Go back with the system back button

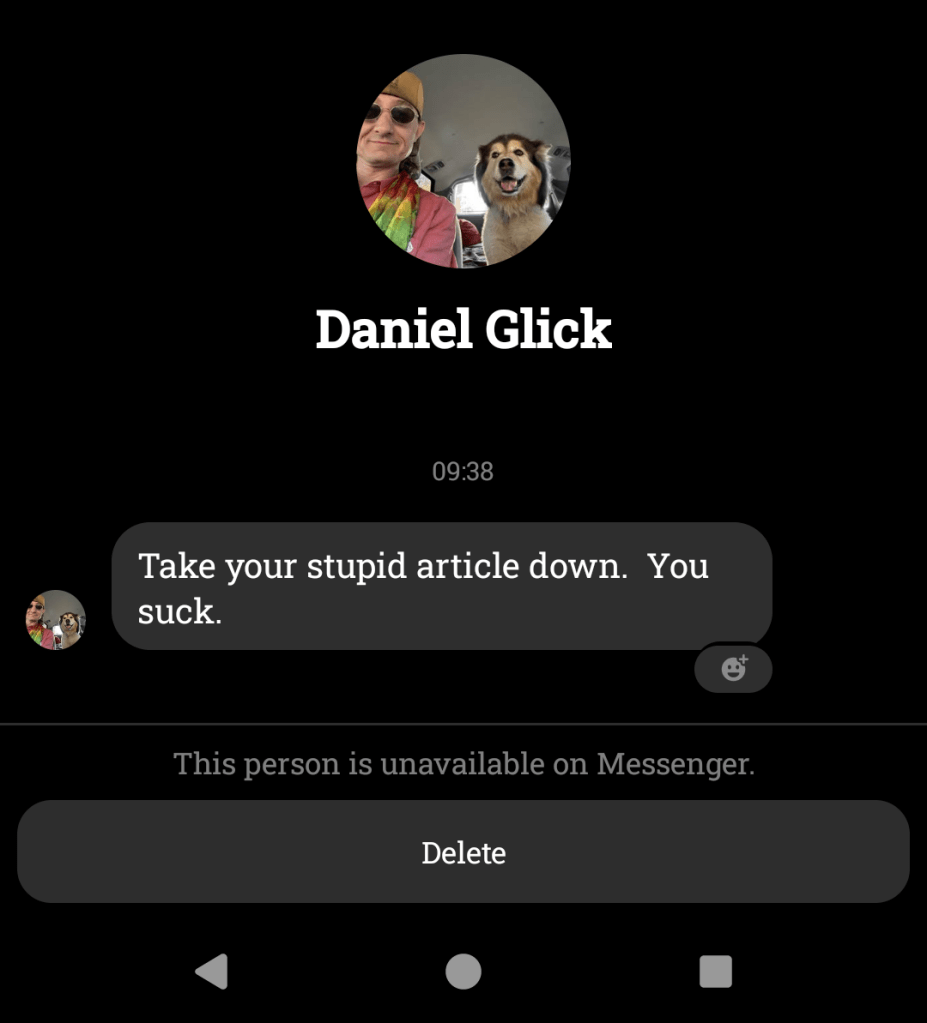211,971
